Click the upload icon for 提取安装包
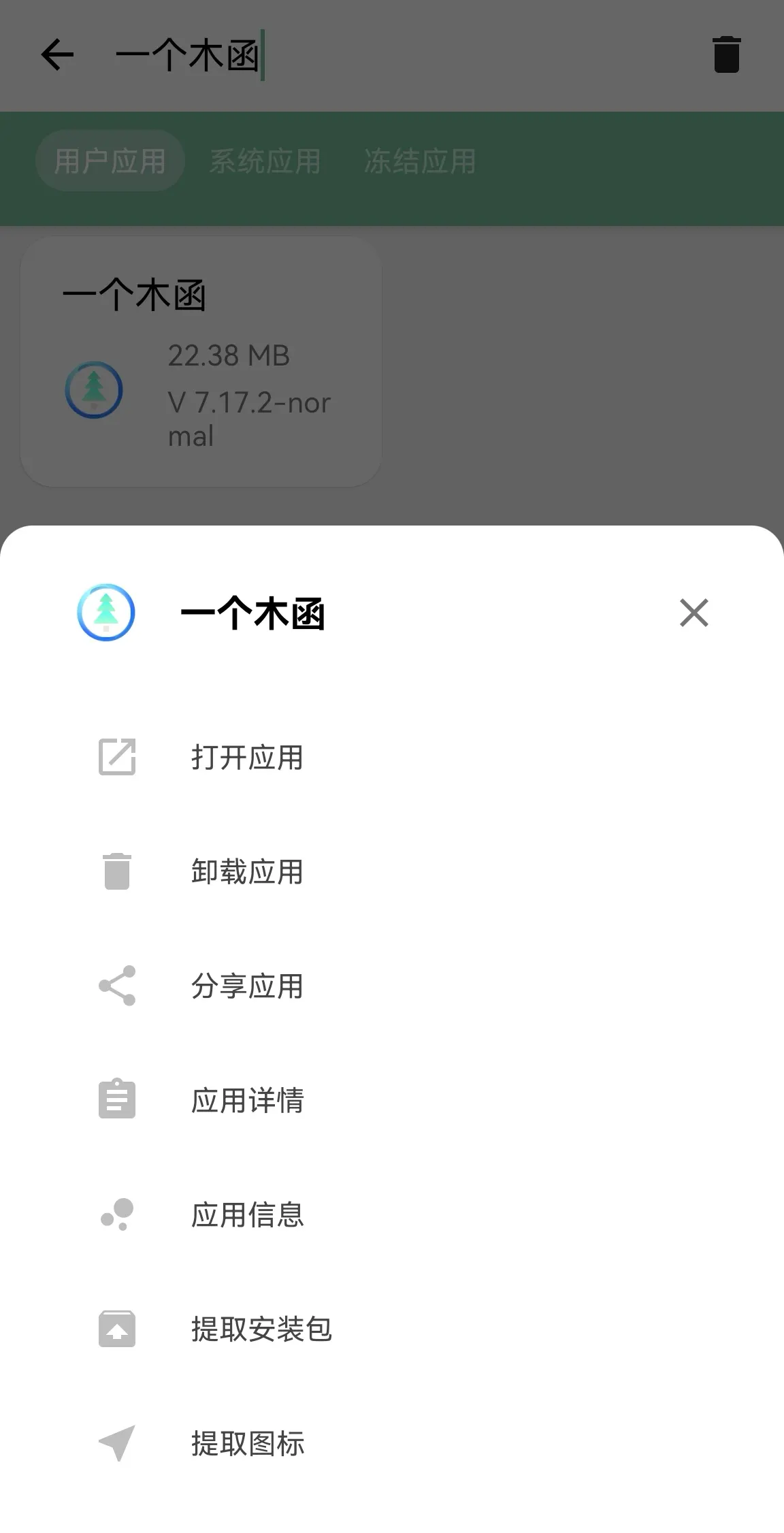 click(116, 1328)
